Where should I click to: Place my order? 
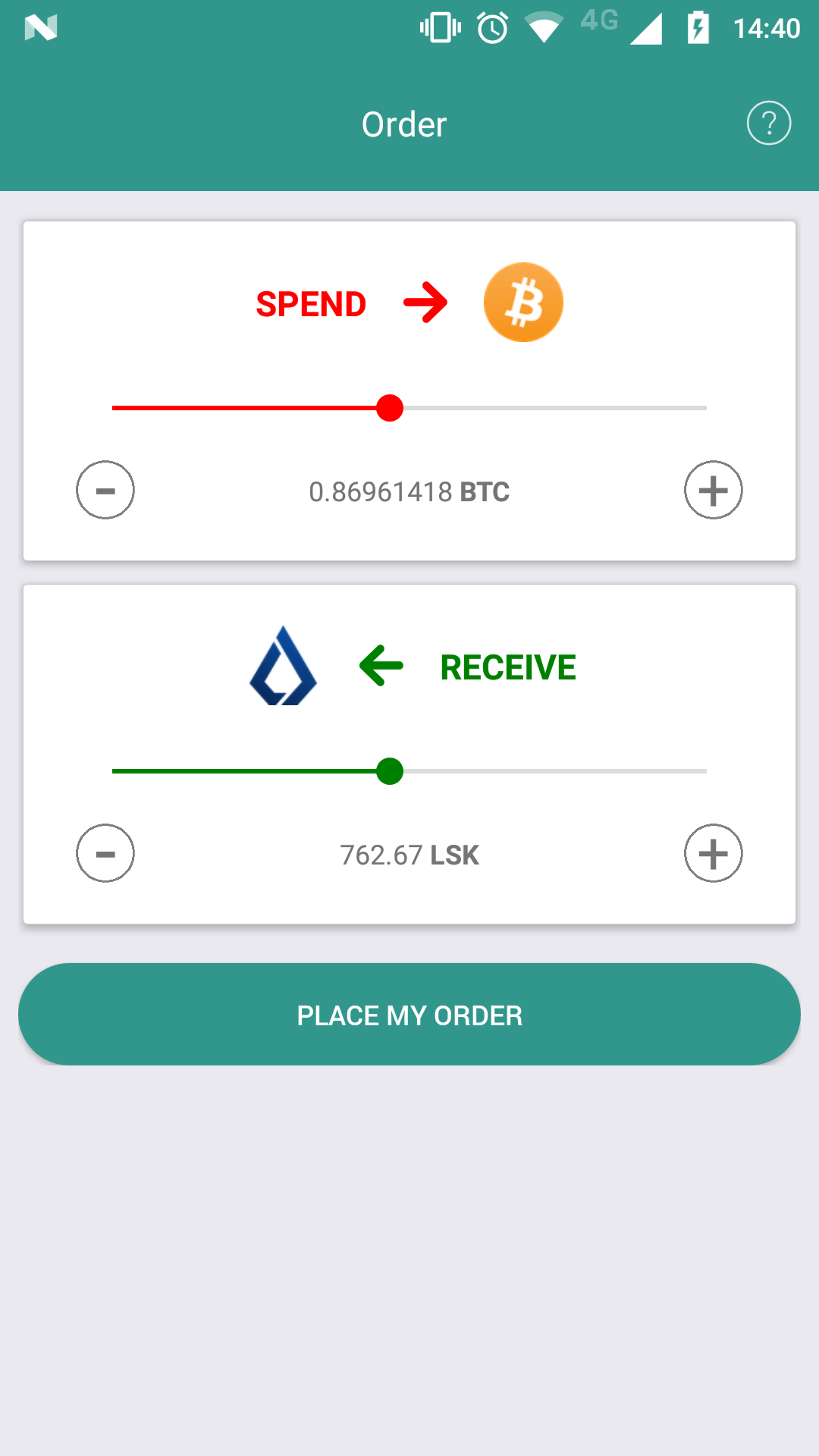409,1015
